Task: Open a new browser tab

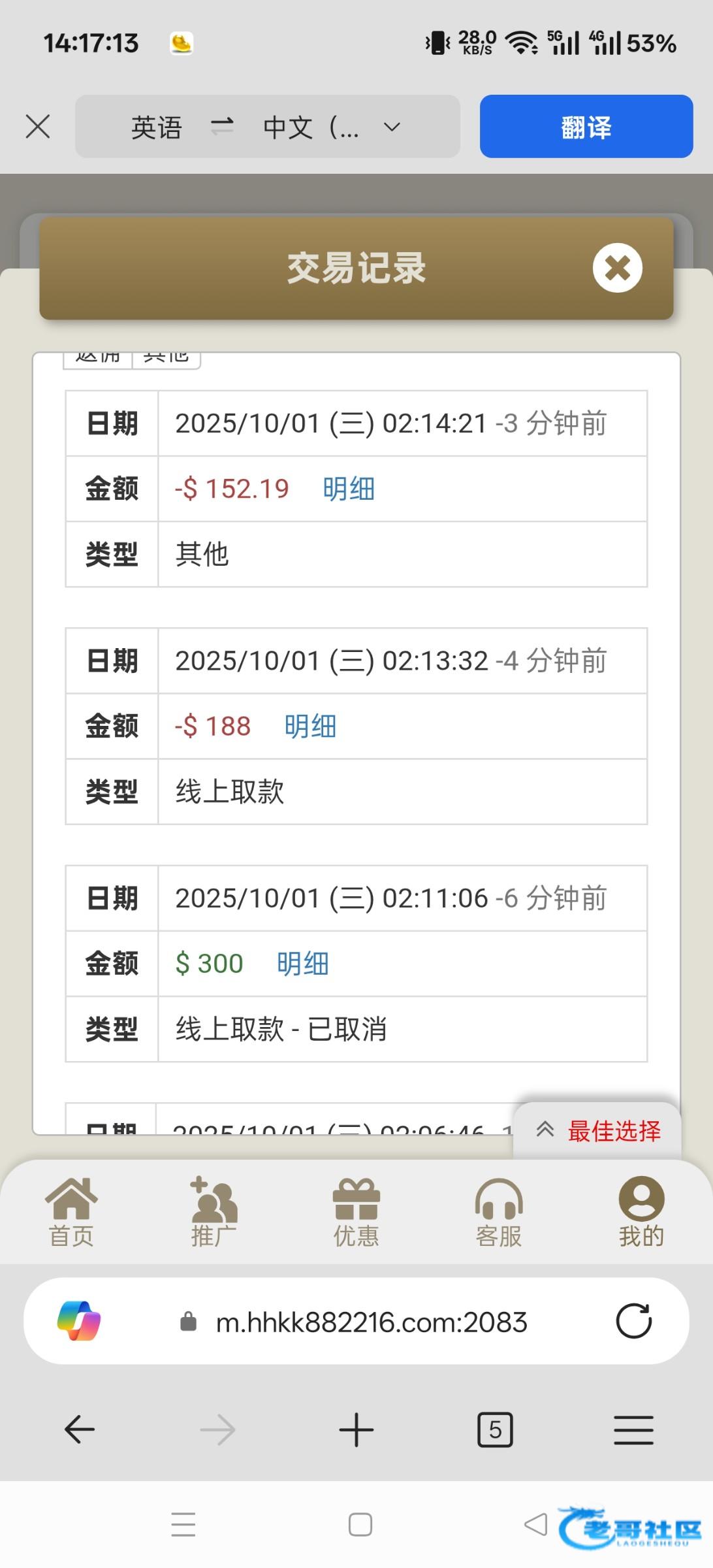Action: coord(356,1429)
